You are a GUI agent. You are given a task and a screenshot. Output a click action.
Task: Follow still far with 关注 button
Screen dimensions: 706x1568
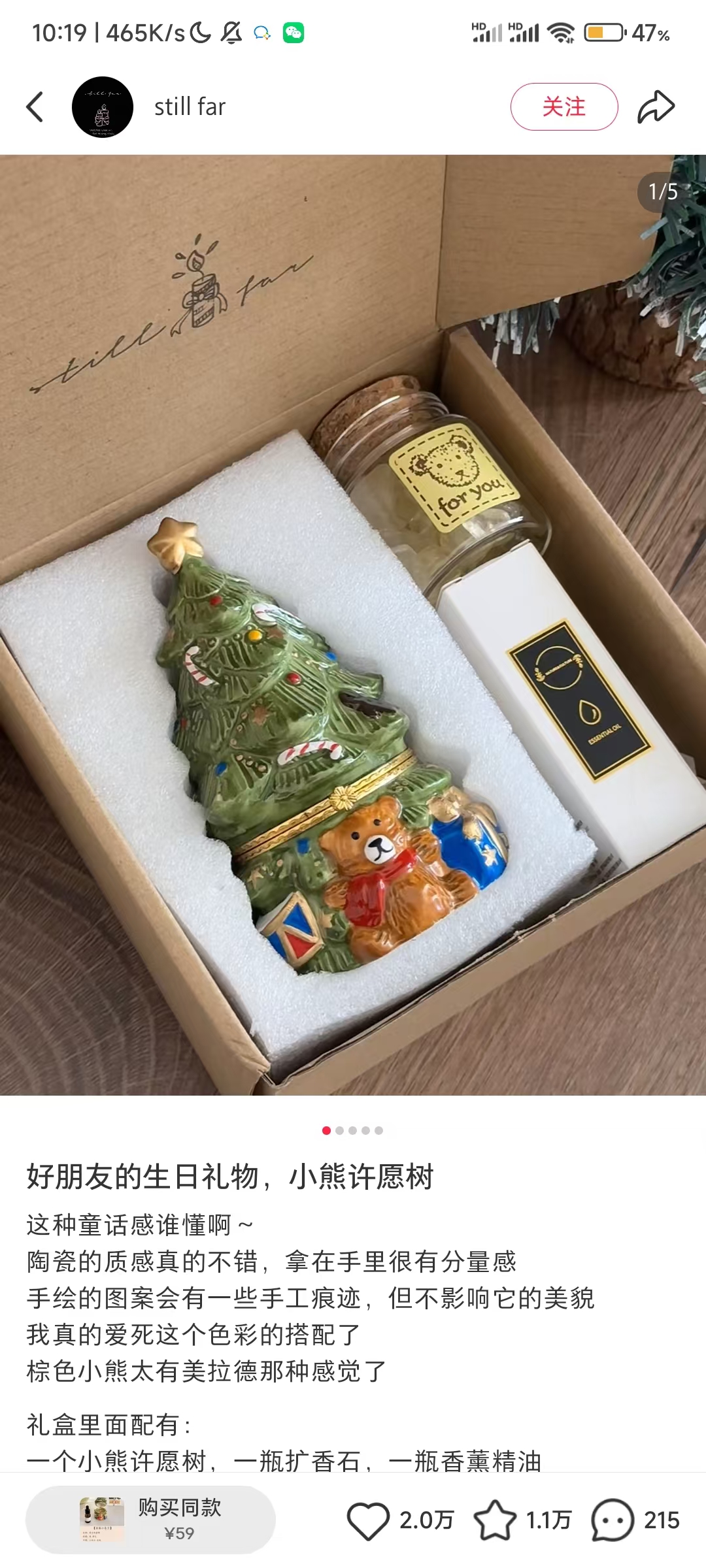click(x=563, y=106)
